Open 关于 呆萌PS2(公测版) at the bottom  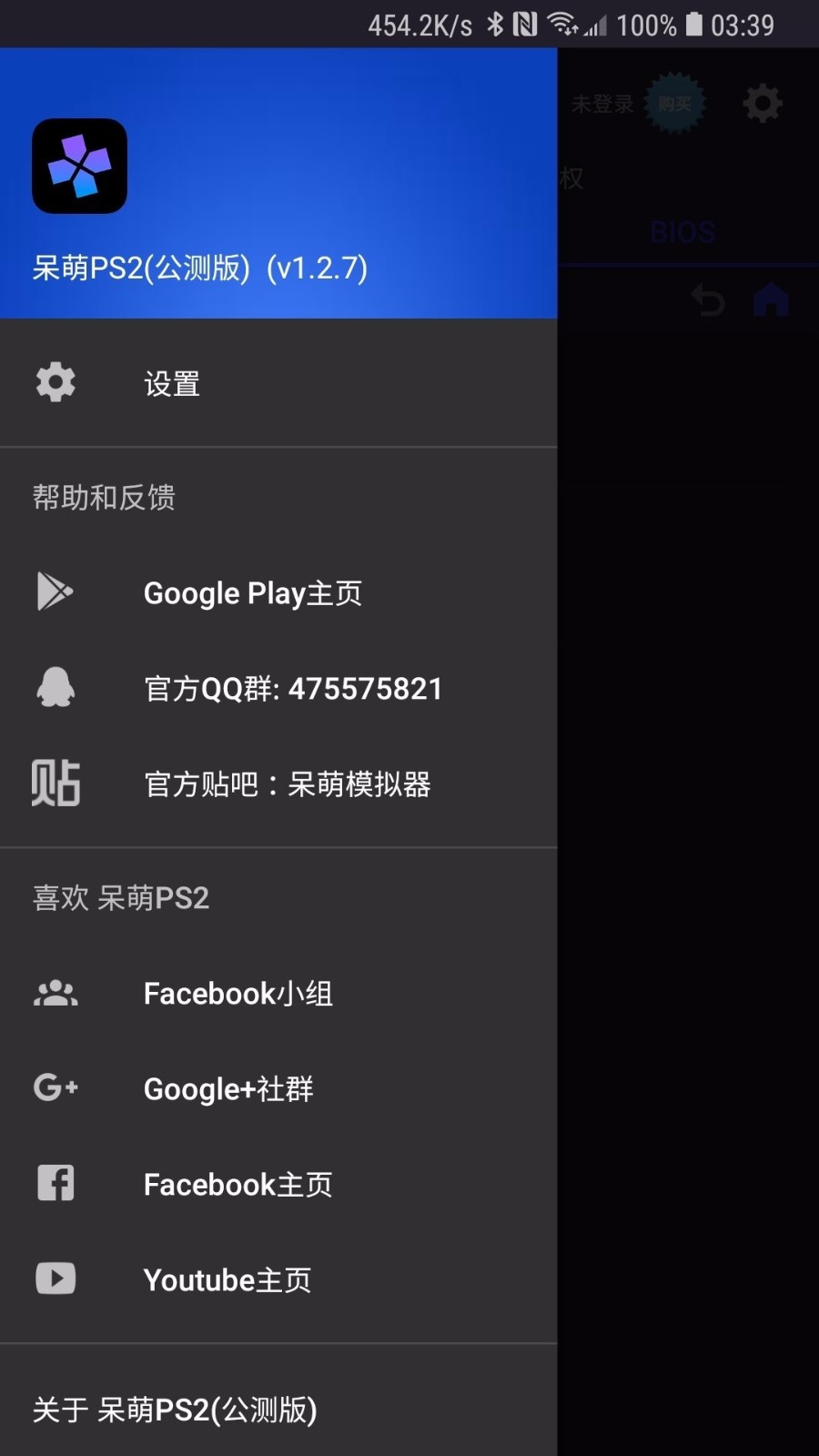[x=173, y=1410]
